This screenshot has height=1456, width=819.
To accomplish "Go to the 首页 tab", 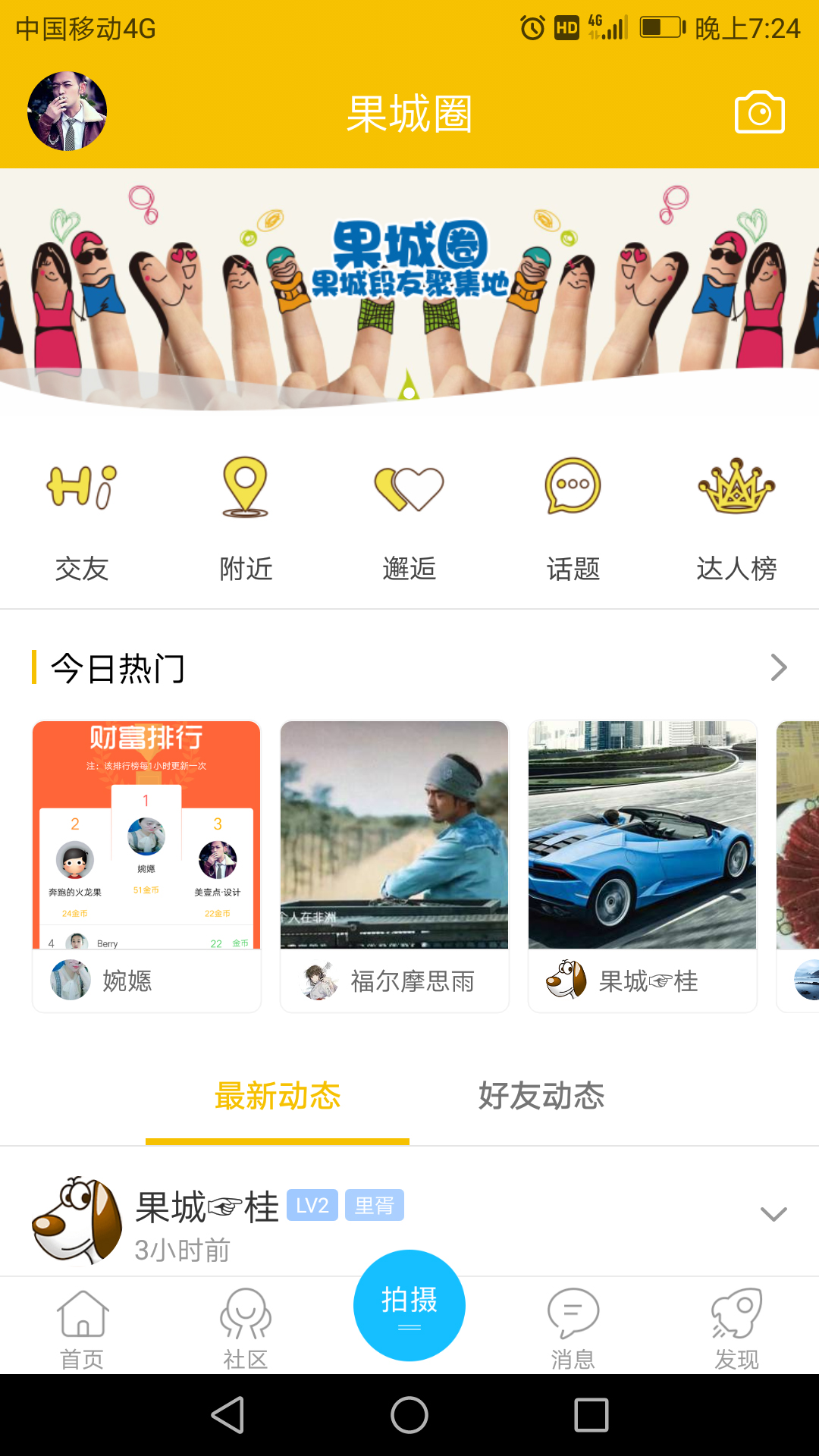I will [82, 1329].
